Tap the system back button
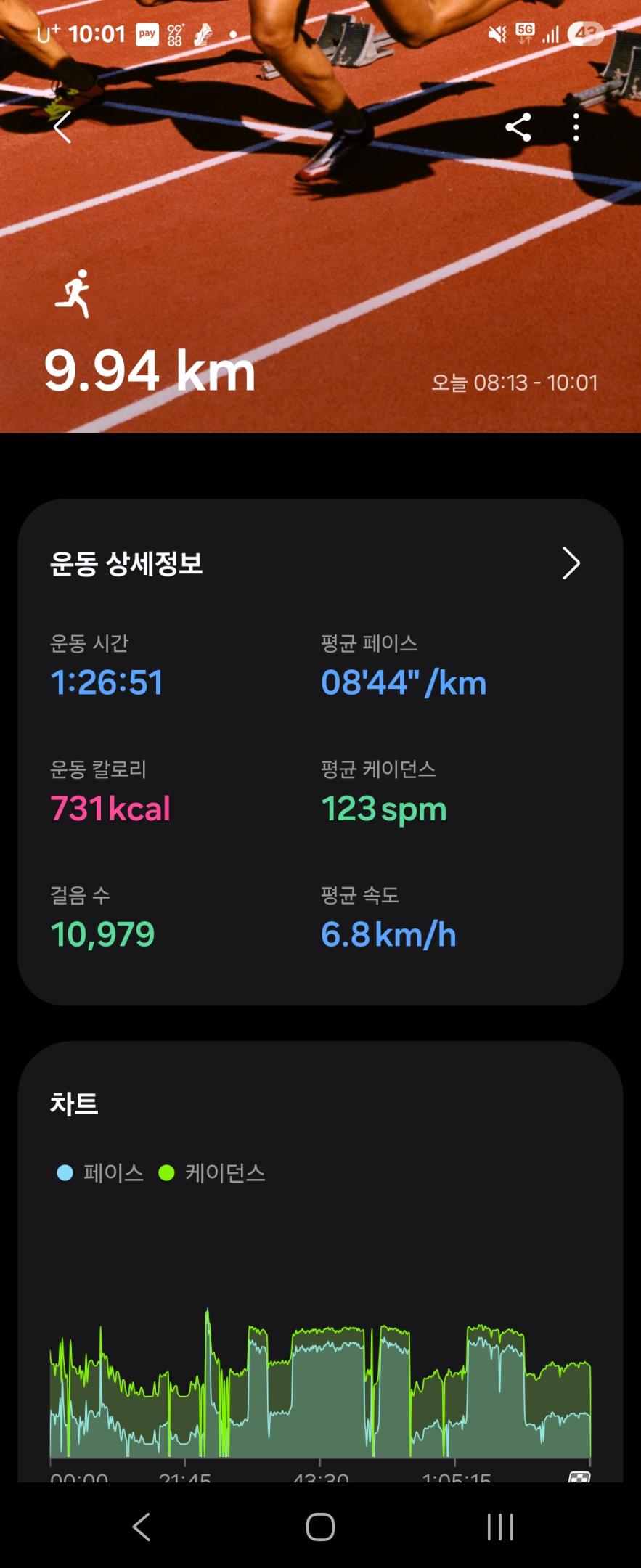641x1568 pixels. coord(142,1527)
